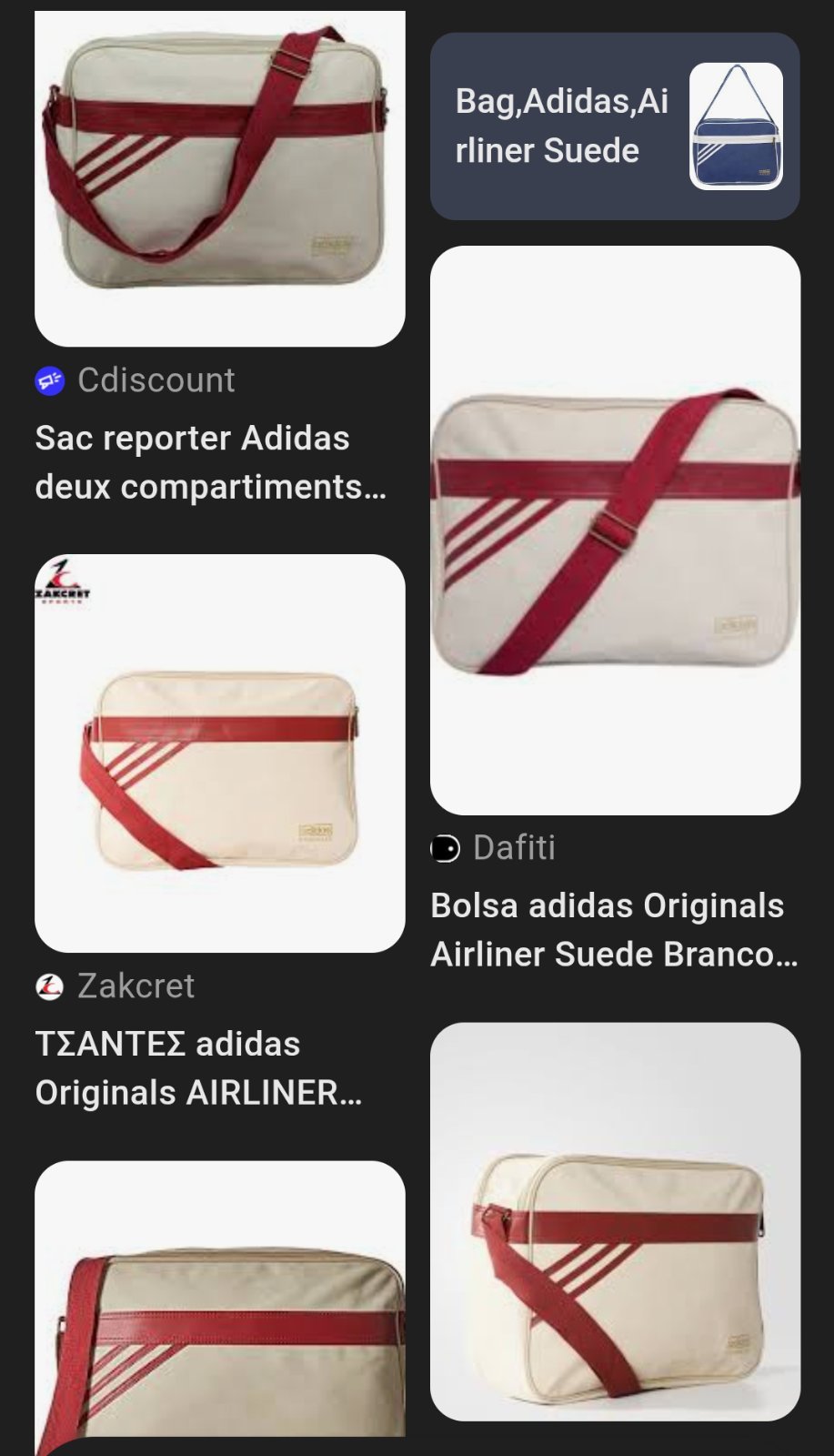
Task: Open the bag image below the Dafiti result
Action: click(615, 1220)
